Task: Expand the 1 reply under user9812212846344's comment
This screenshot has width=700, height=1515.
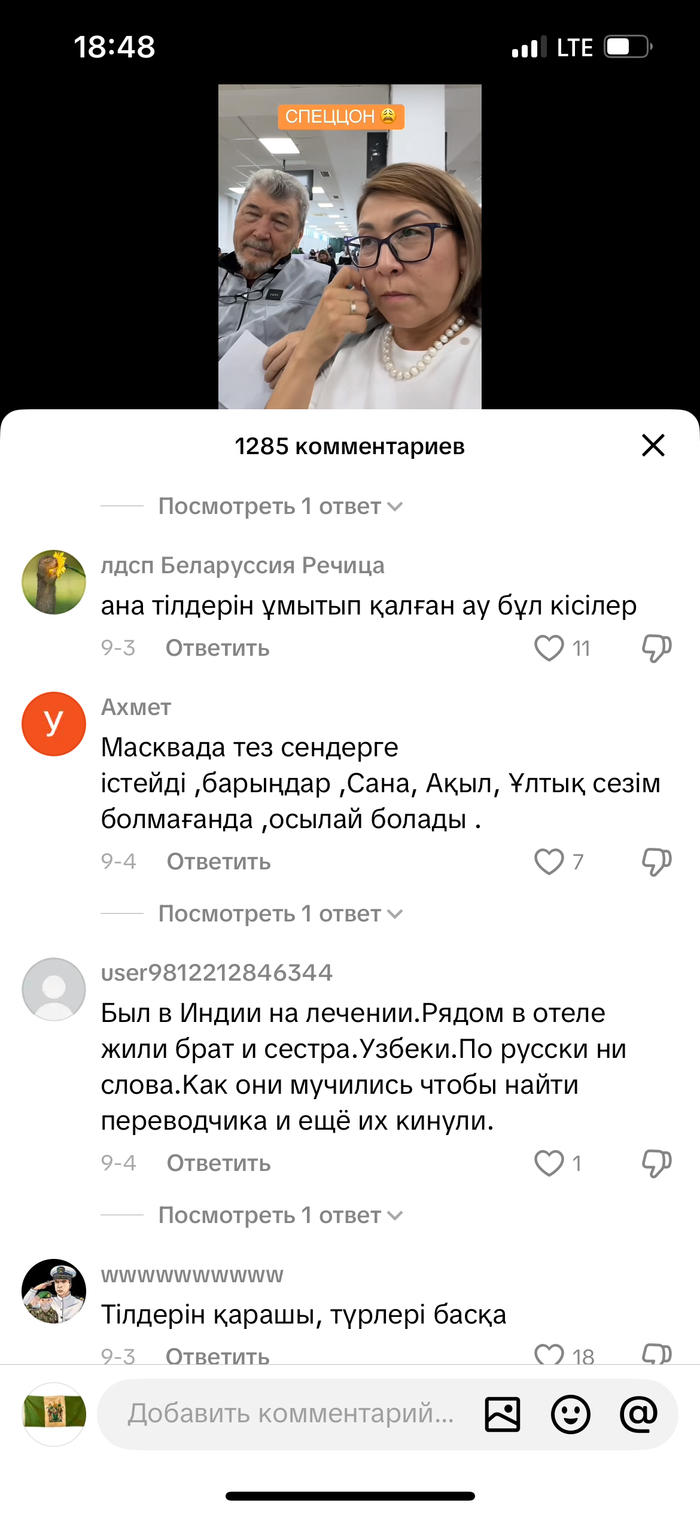Action: click(280, 1216)
